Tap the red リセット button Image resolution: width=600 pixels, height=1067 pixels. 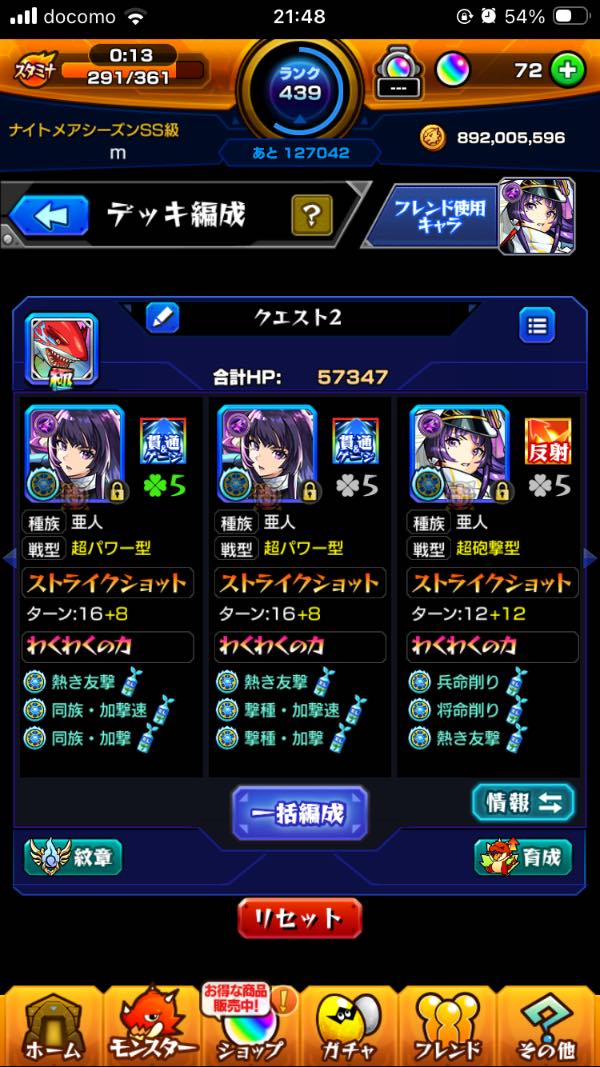[300, 917]
